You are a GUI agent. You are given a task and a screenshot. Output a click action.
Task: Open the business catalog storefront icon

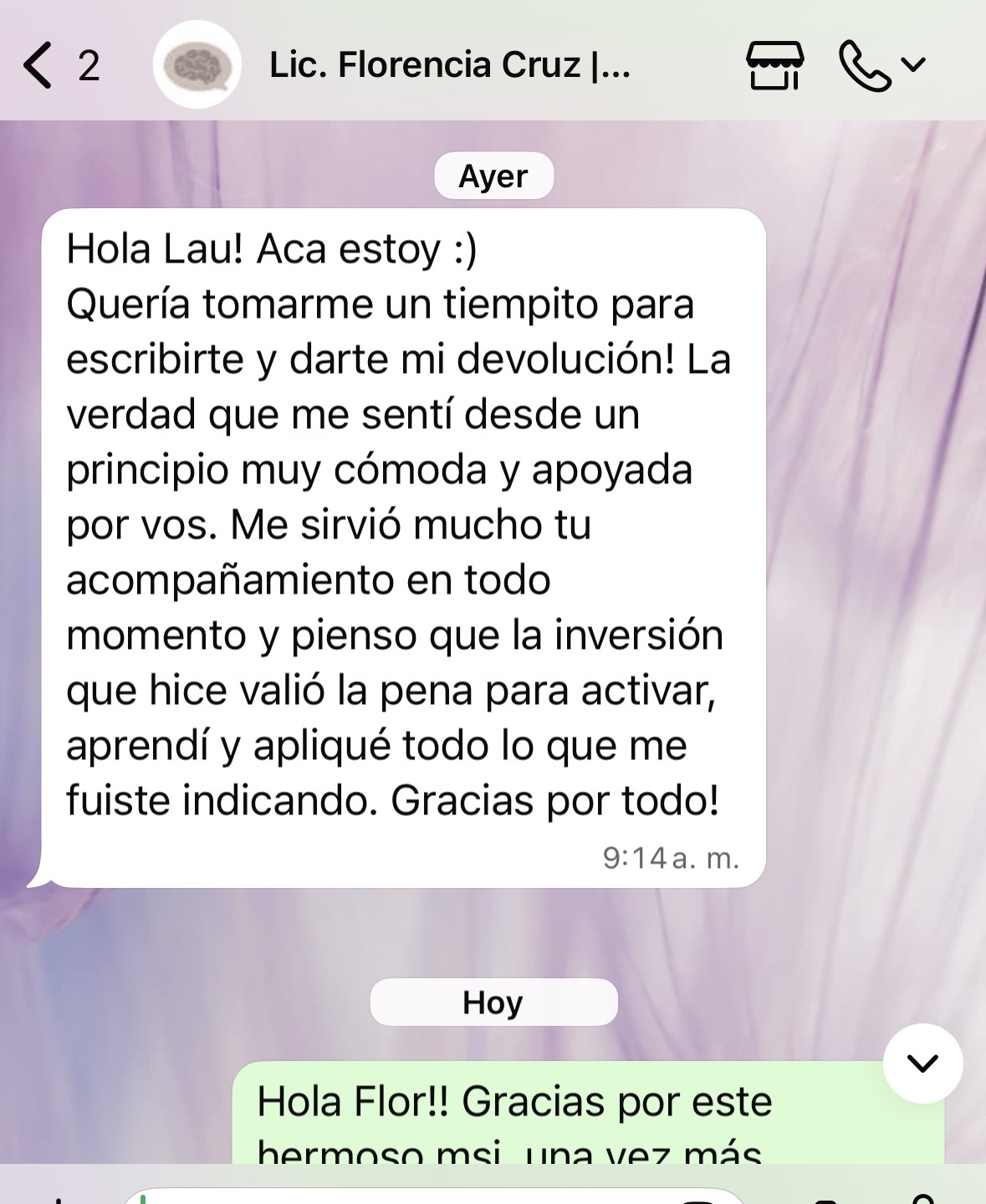(x=774, y=65)
